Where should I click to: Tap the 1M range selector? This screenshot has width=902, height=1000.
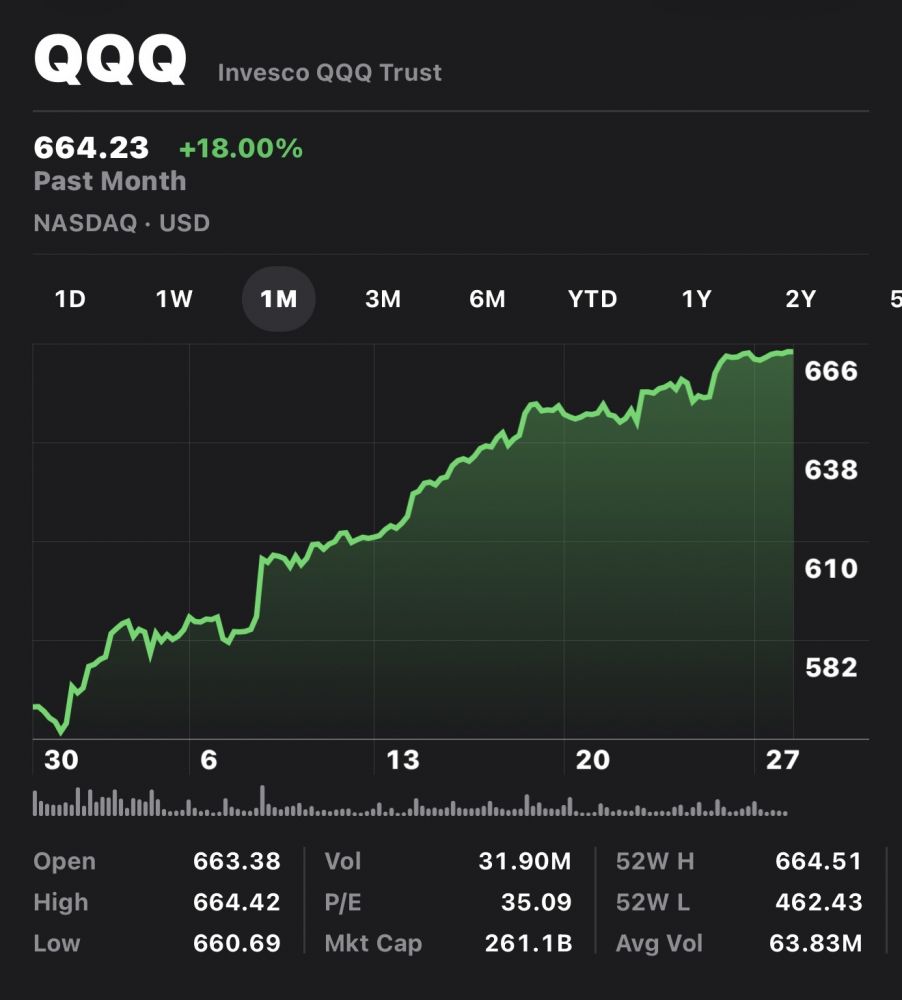pos(279,299)
